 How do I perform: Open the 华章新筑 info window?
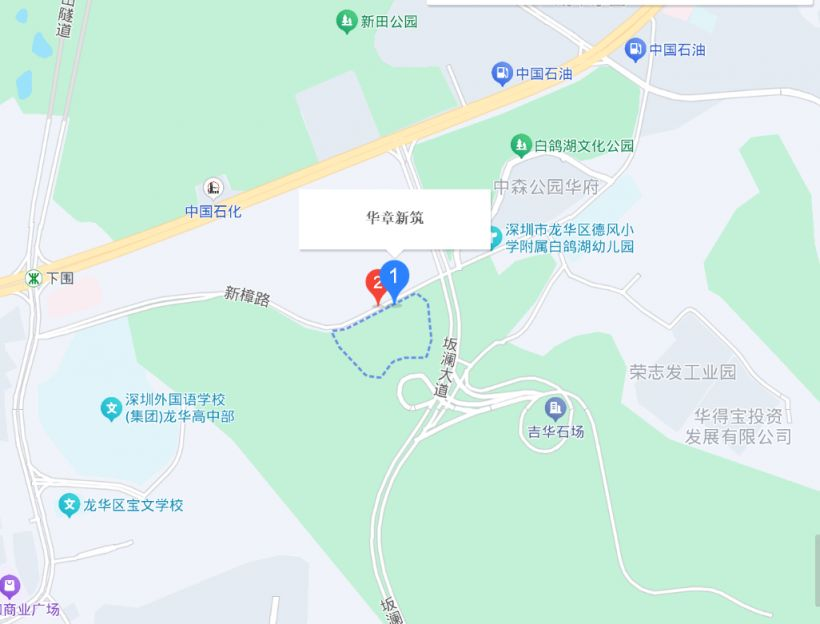pos(395,218)
